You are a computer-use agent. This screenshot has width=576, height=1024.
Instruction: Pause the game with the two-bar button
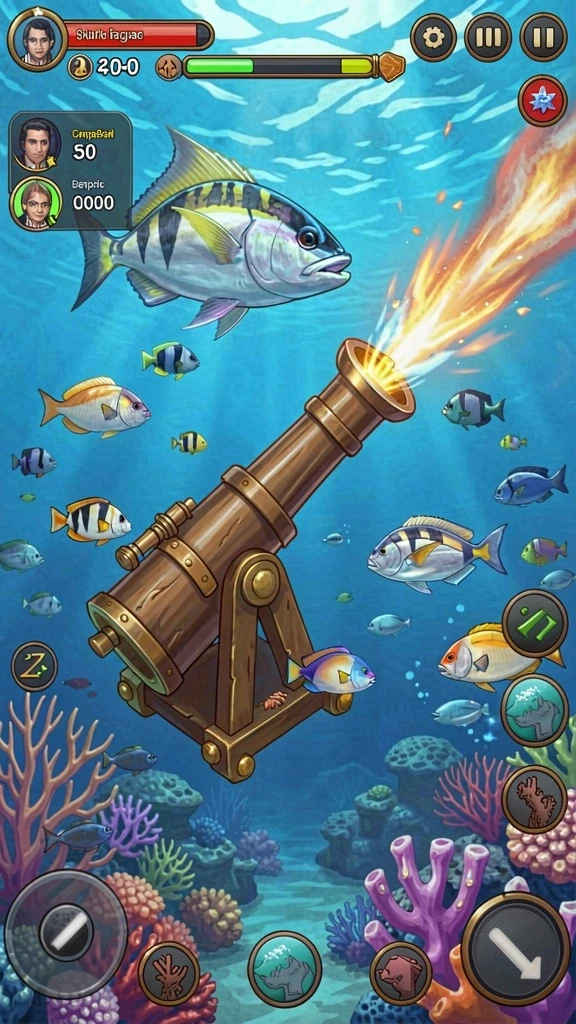tap(543, 37)
